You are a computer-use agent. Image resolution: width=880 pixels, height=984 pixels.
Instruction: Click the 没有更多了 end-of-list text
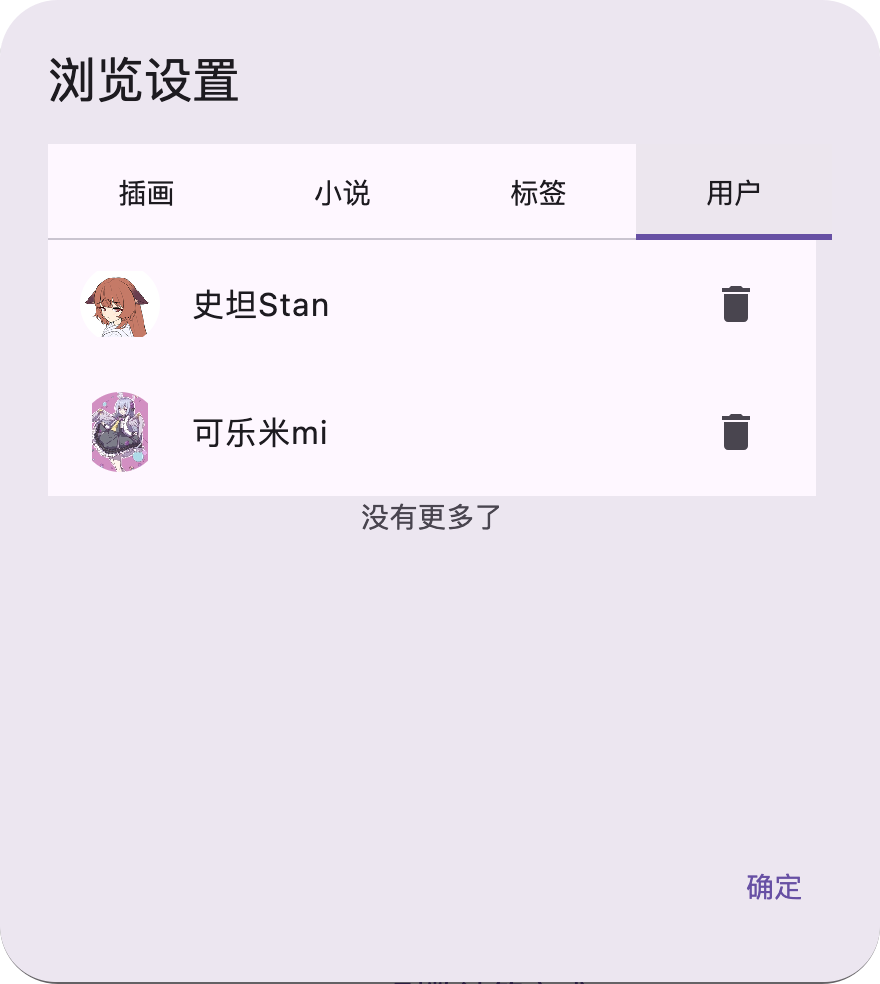[x=433, y=518]
